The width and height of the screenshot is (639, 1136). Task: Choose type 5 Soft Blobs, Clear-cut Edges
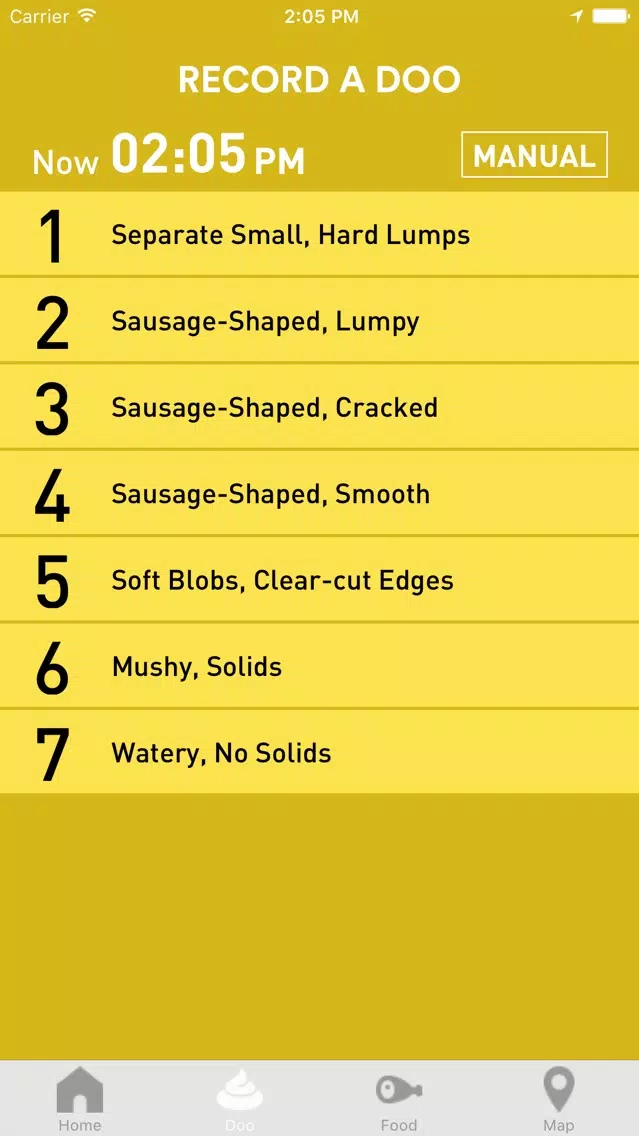tap(320, 579)
